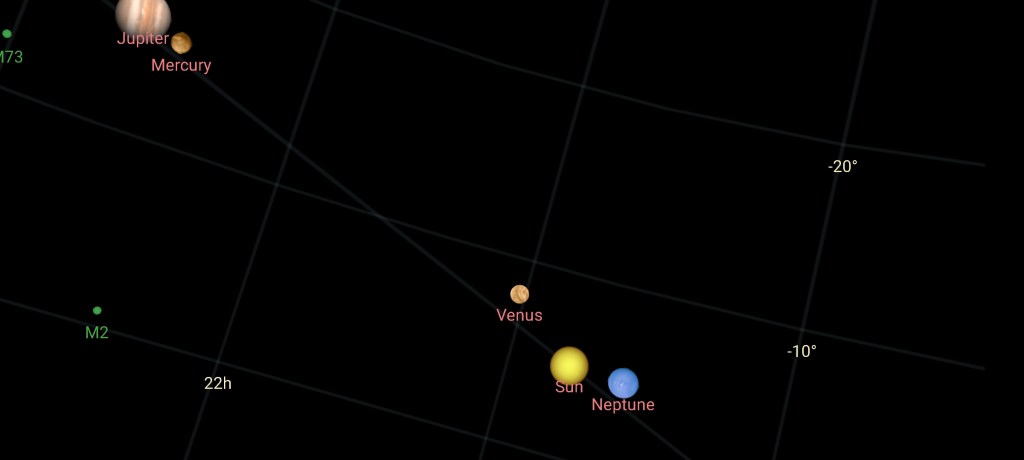
Task: Tap the planet Mercury
Action: (181, 43)
